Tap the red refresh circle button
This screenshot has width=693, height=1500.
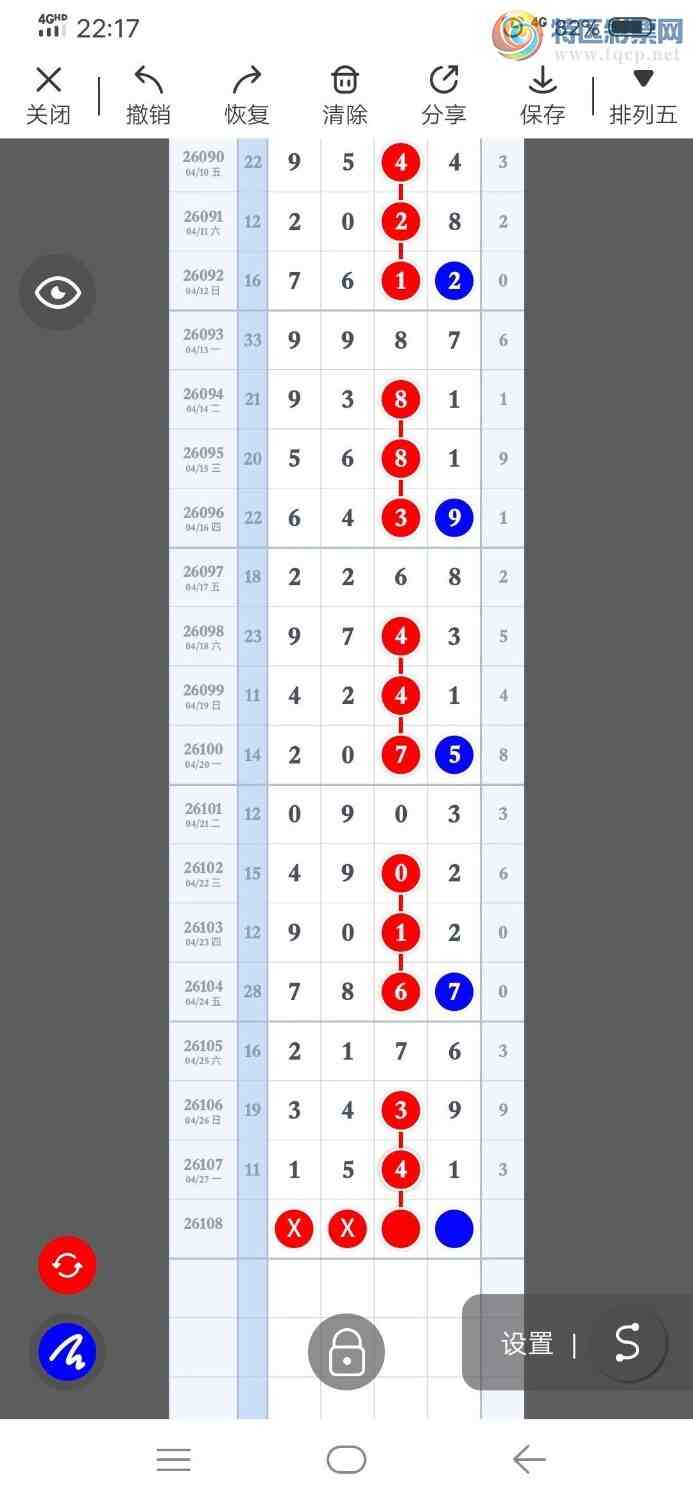[x=67, y=1265]
